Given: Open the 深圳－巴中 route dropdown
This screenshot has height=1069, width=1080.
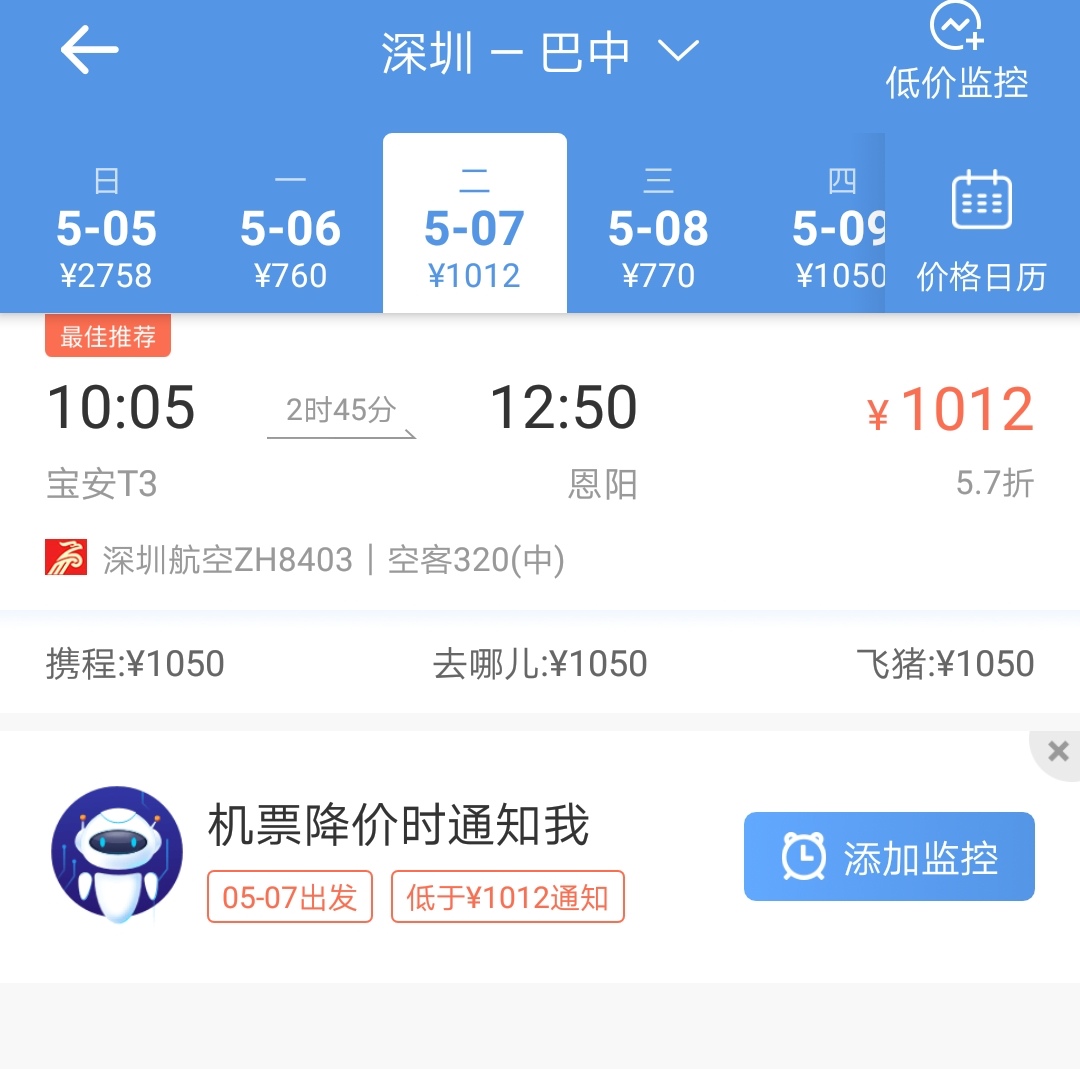Looking at the screenshot, I should 540,53.
